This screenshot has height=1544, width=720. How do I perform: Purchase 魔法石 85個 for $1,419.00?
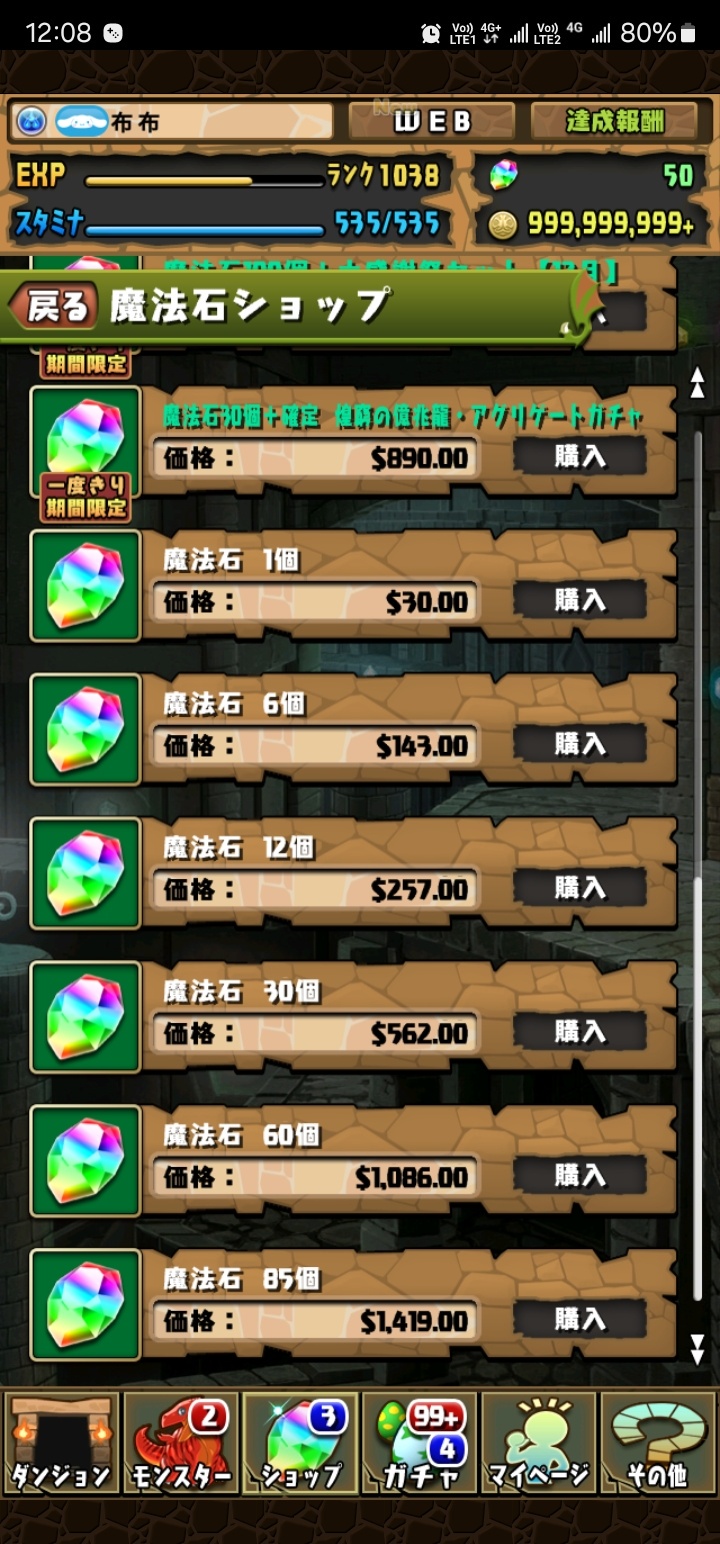pos(579,1320)
